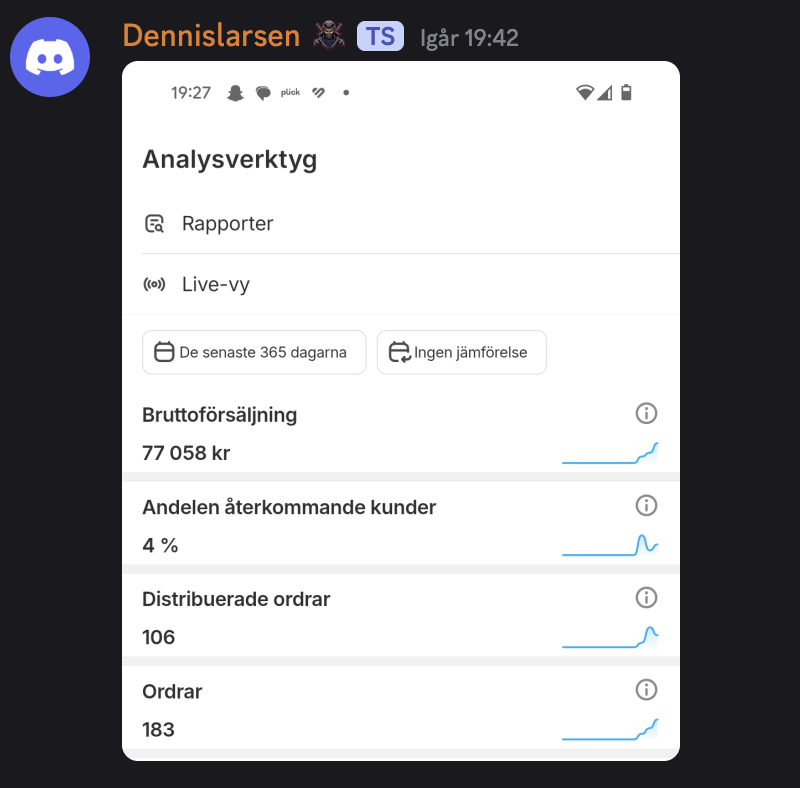Open the attached Analysverktyg screenshot image
Screen dimensions: 800x788
coord(400,410)
